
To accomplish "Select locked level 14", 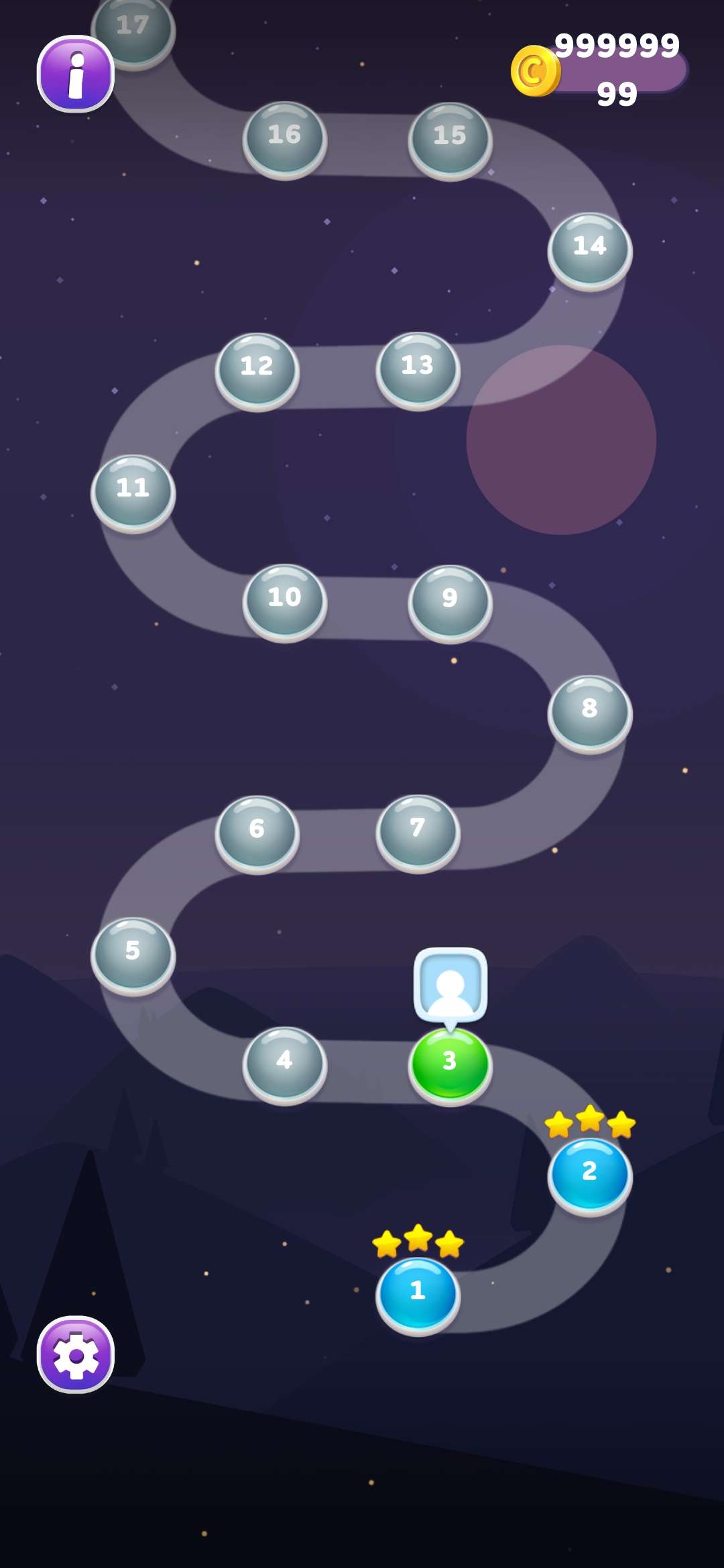I will [590, 249].
